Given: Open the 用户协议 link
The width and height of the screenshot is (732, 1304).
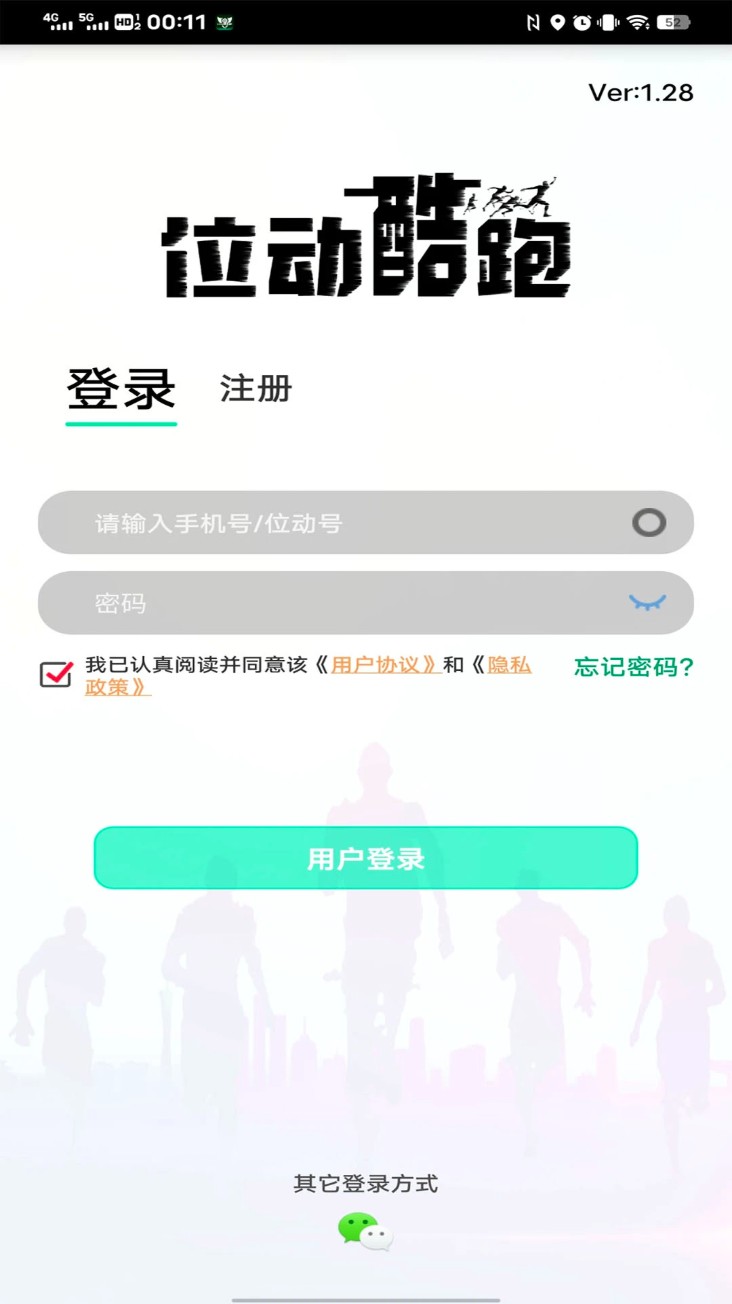Looking at the screenshot, I should [385, 665].
